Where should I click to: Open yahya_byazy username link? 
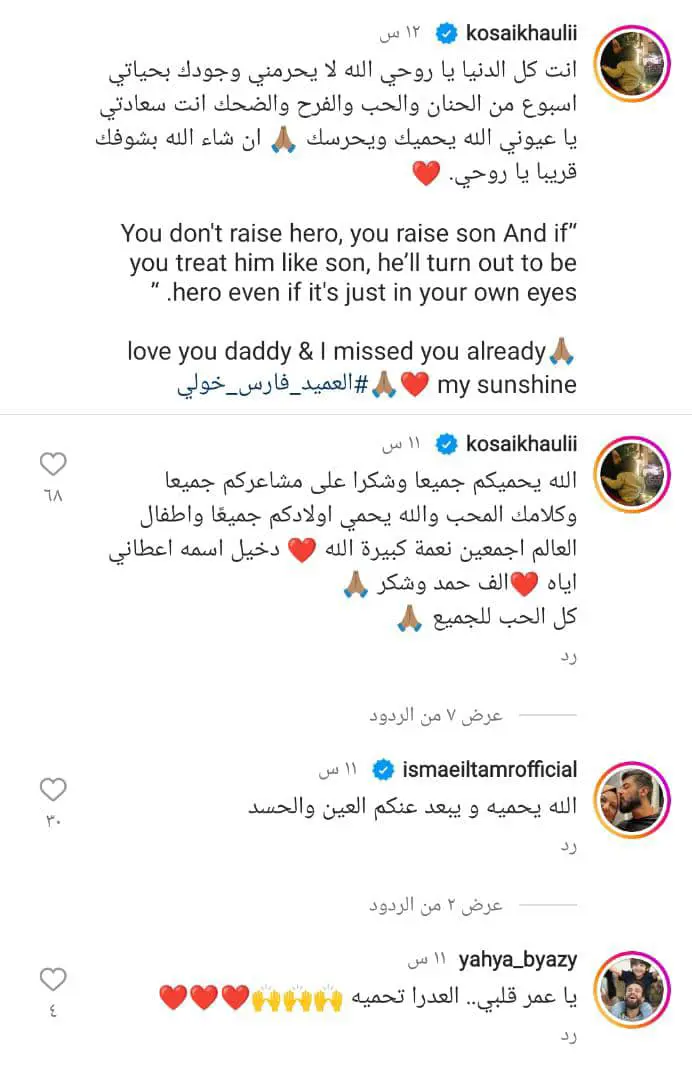coord(517,960)
